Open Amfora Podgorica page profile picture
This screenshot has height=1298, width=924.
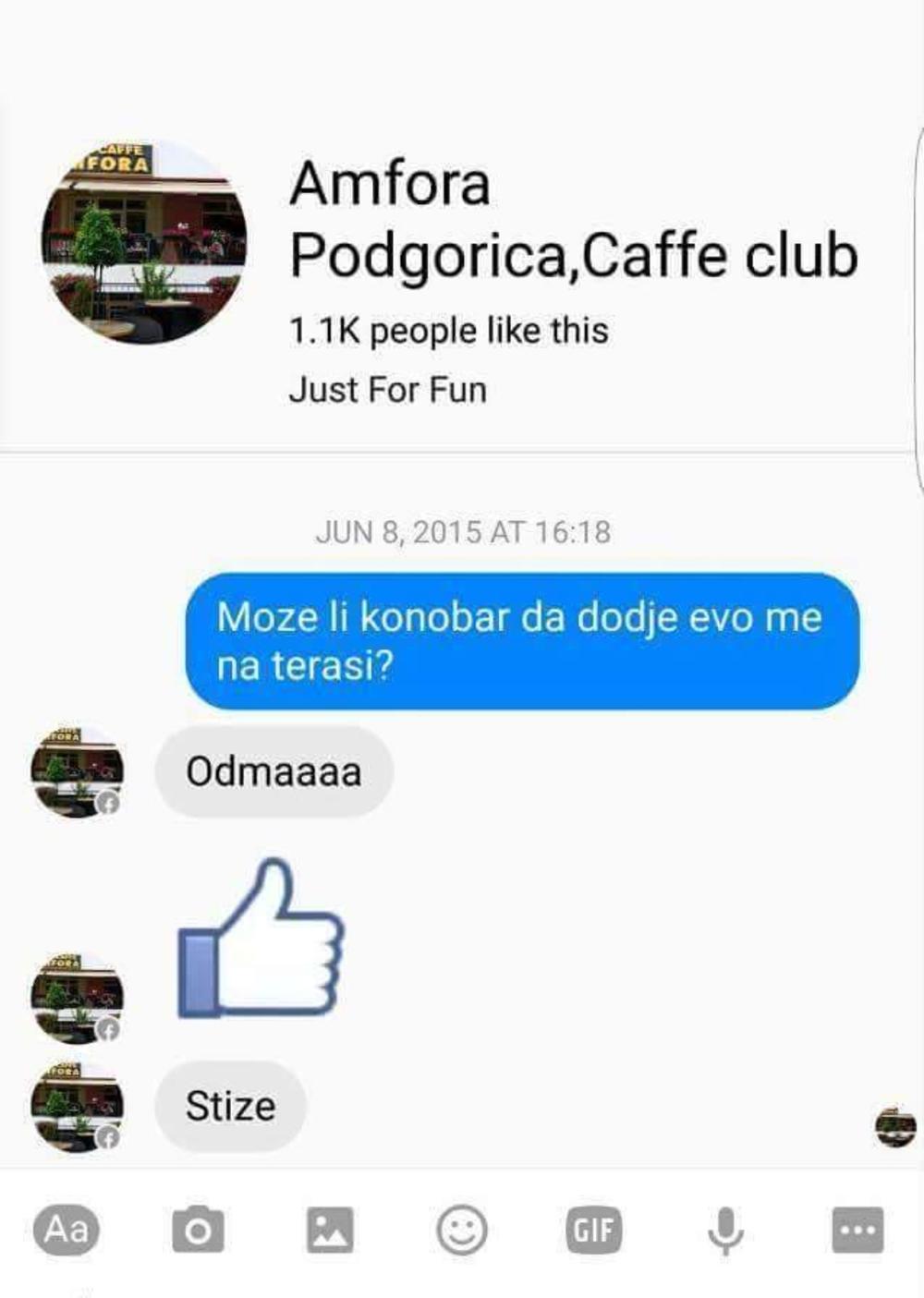click(x=144, y=242)
